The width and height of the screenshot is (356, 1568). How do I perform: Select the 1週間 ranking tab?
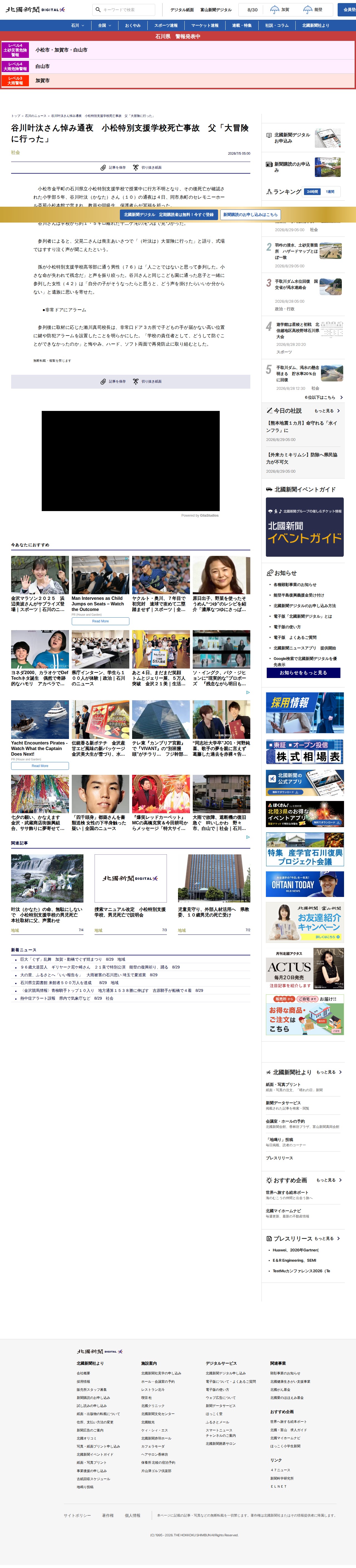click(x=330, y=192)
